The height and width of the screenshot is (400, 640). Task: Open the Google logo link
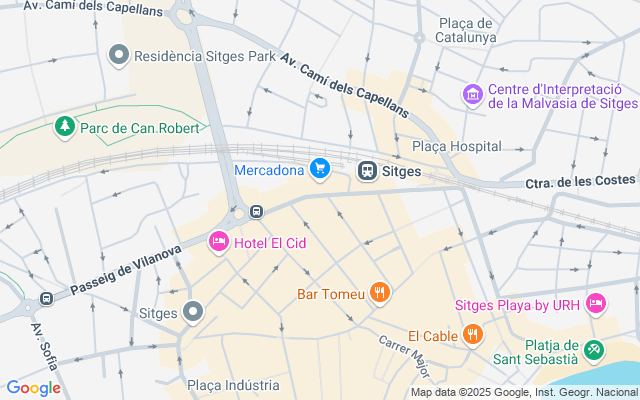tap(33, 388)
